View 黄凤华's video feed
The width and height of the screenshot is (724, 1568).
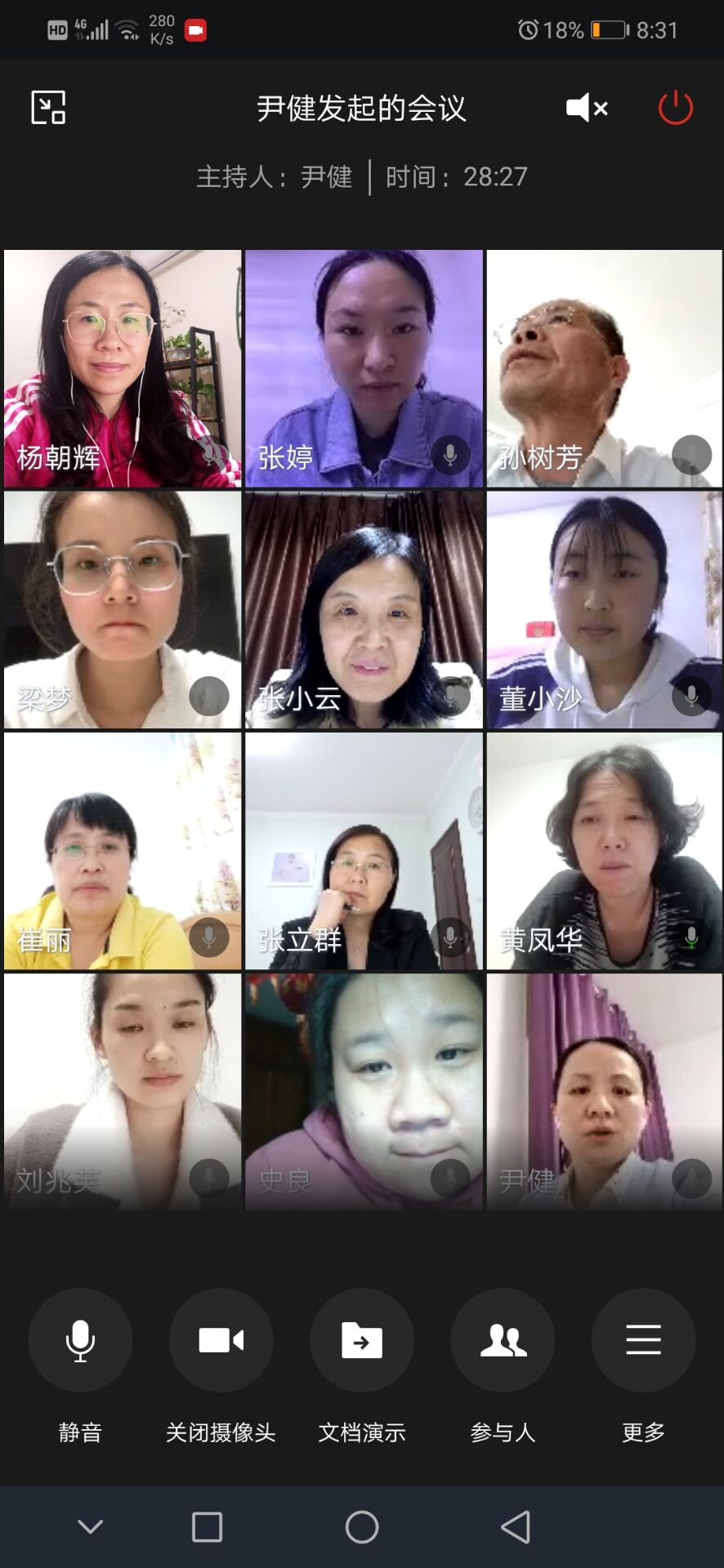(x=605, y=850)
